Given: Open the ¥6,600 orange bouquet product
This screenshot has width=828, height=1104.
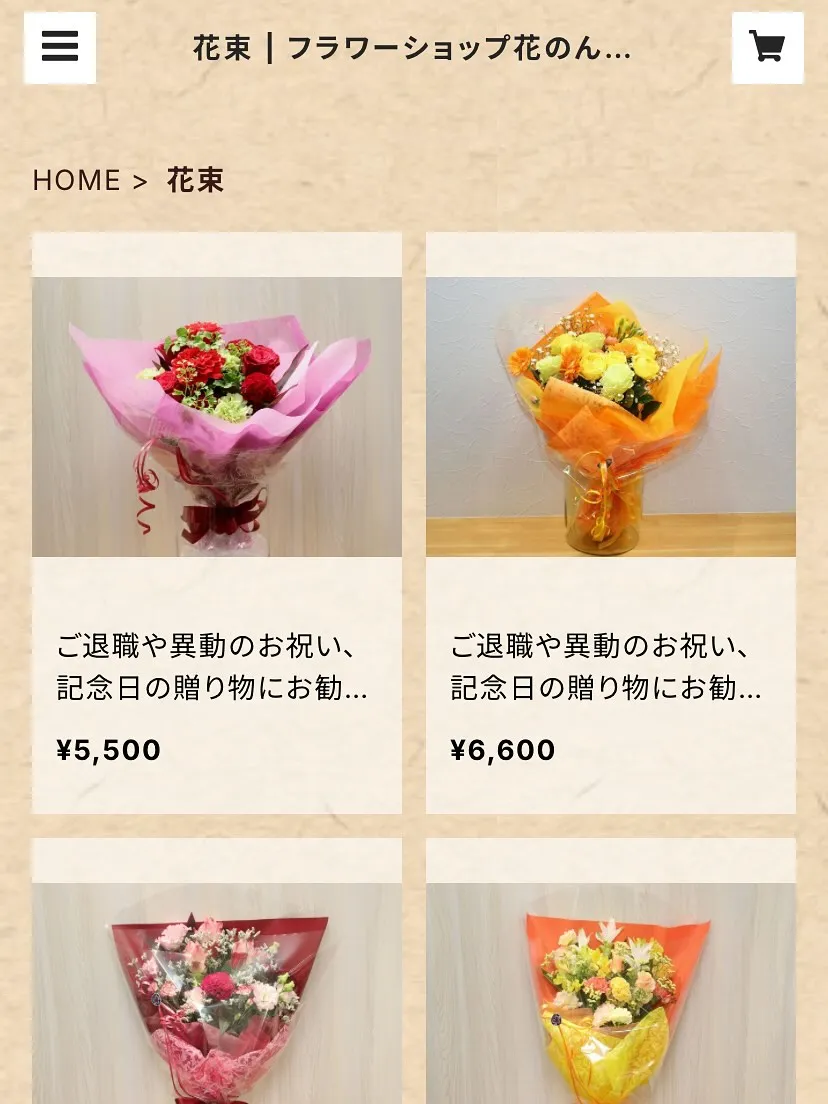Looking at the screenshot, I should (x=611, y=416).
